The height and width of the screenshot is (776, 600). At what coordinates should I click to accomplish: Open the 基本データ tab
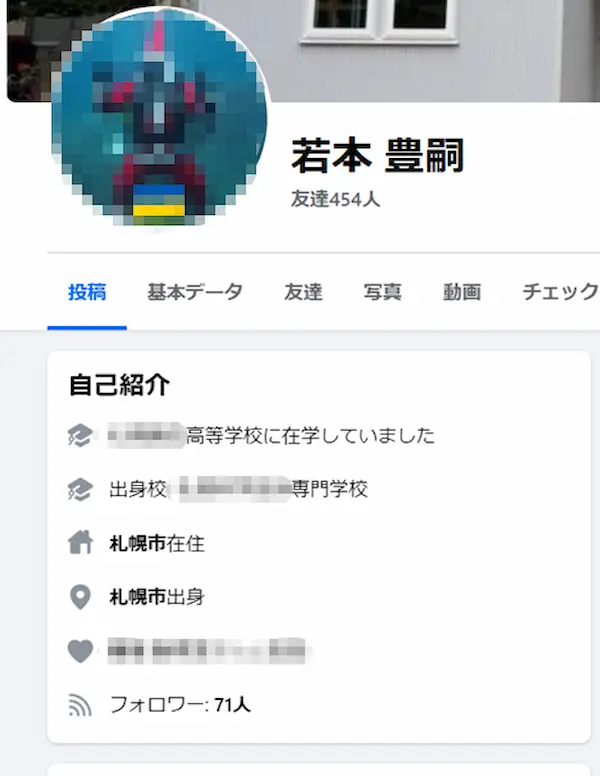pyautogui.click(x=195, y=293)
